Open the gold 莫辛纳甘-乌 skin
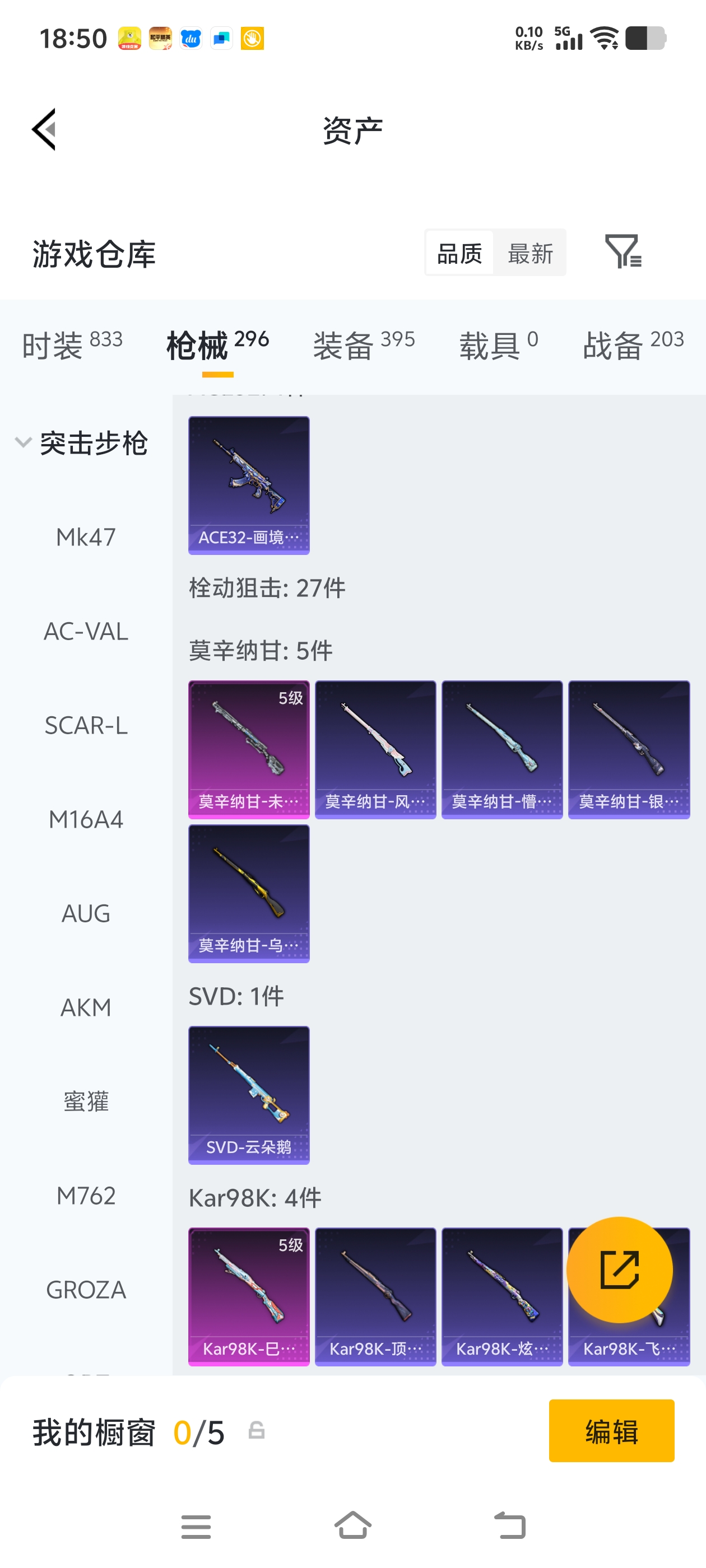The width and height of the screenshot is (706, 1568). coord(249,894)
